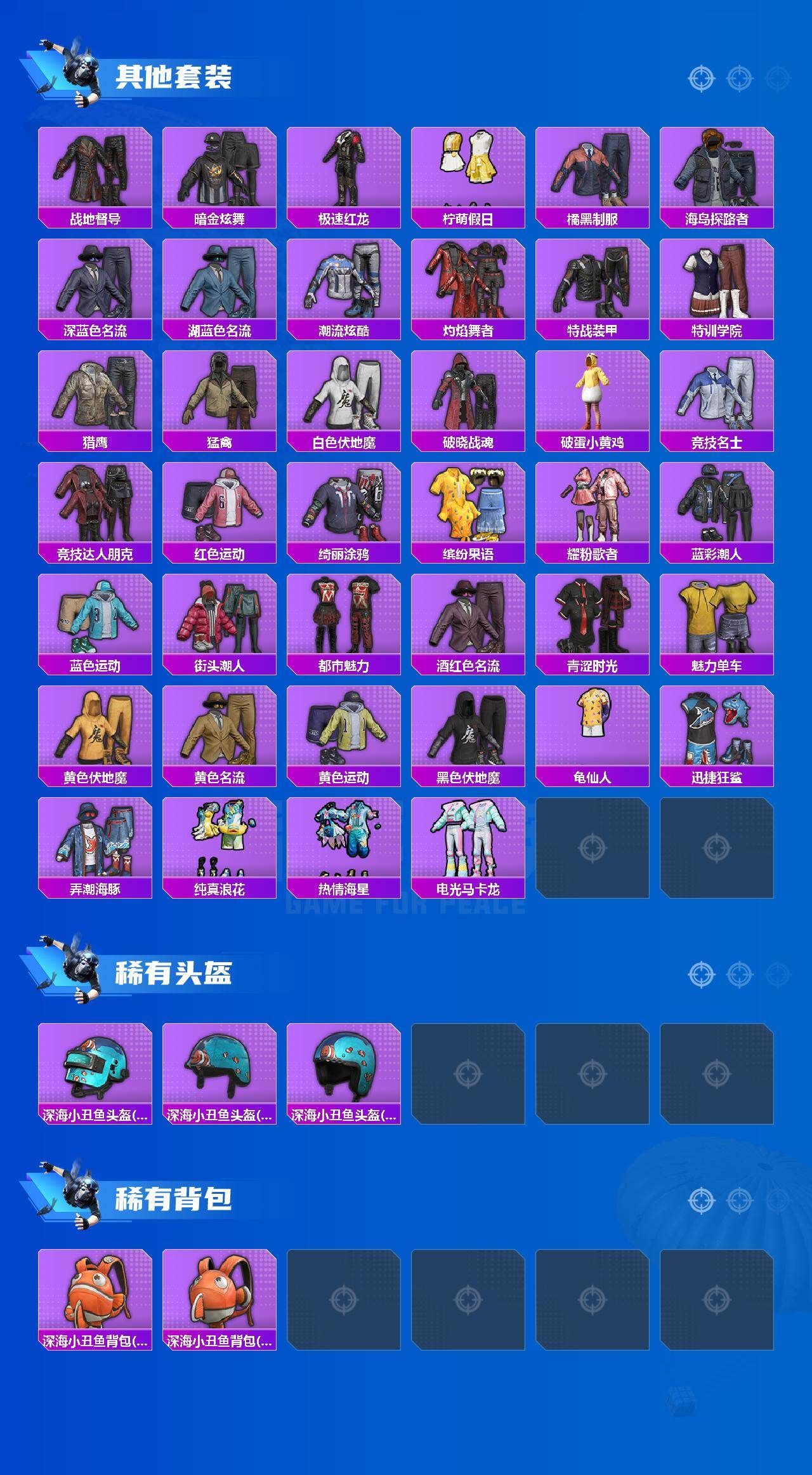Click the 极速红龙 outfit

[x=344, y=170]
